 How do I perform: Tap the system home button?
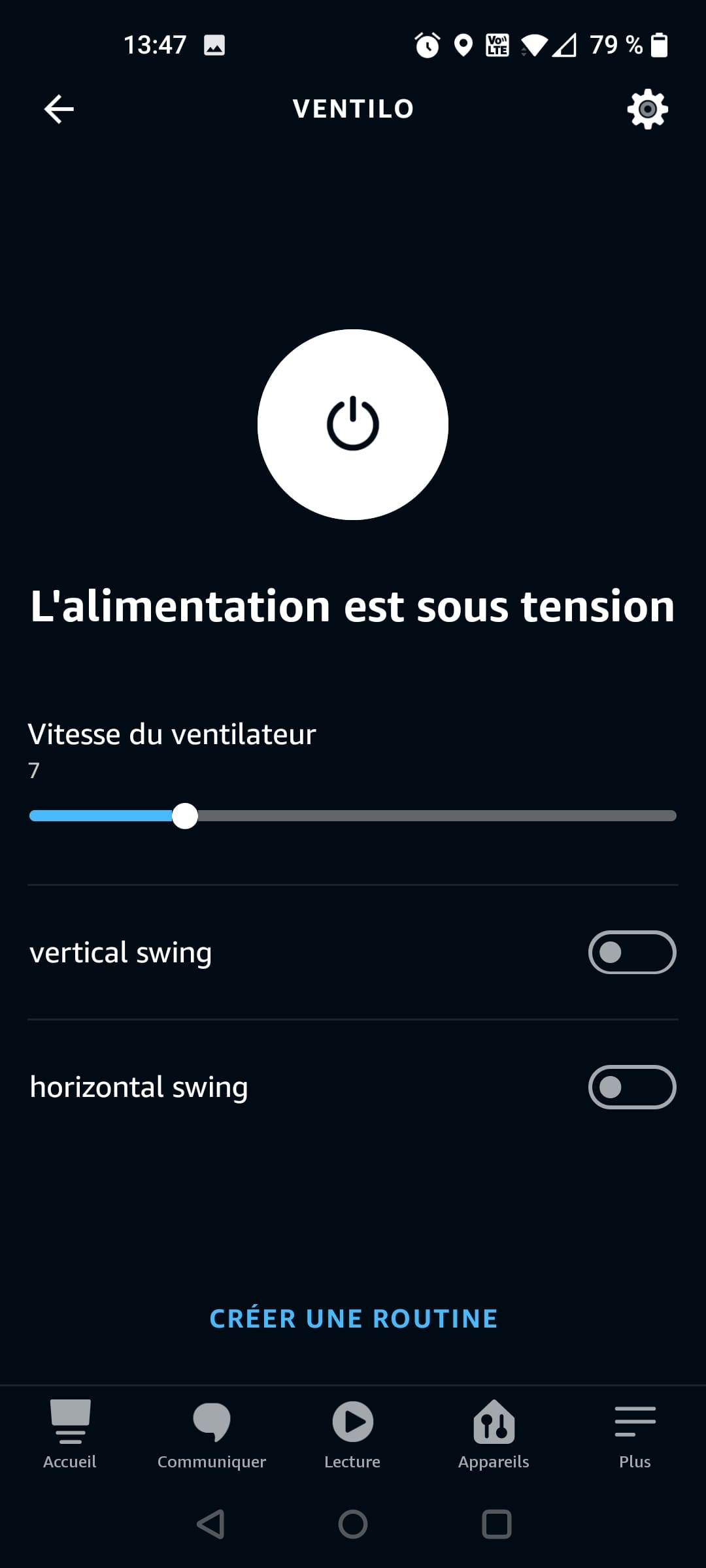pos(353,1524)
